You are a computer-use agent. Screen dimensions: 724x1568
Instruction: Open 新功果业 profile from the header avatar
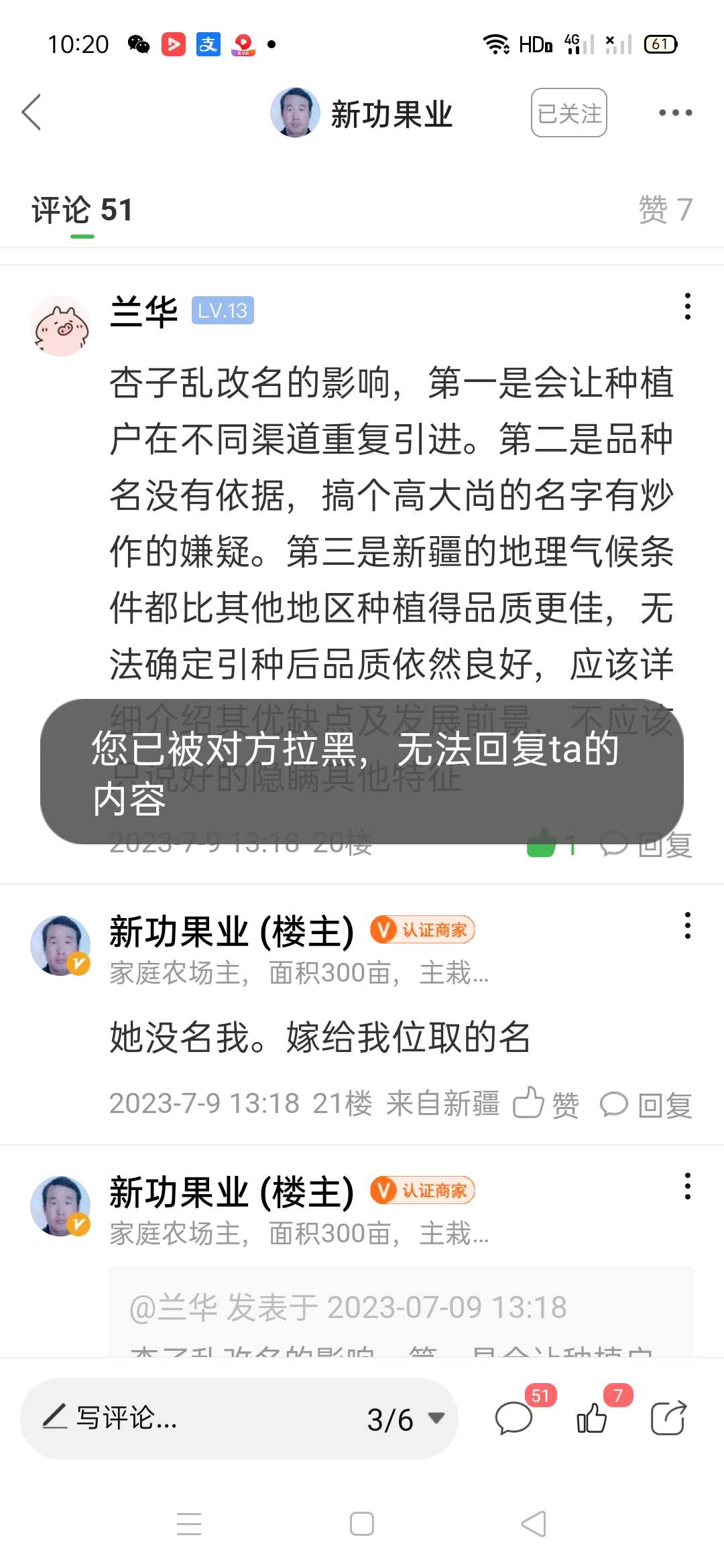[295, 113]
